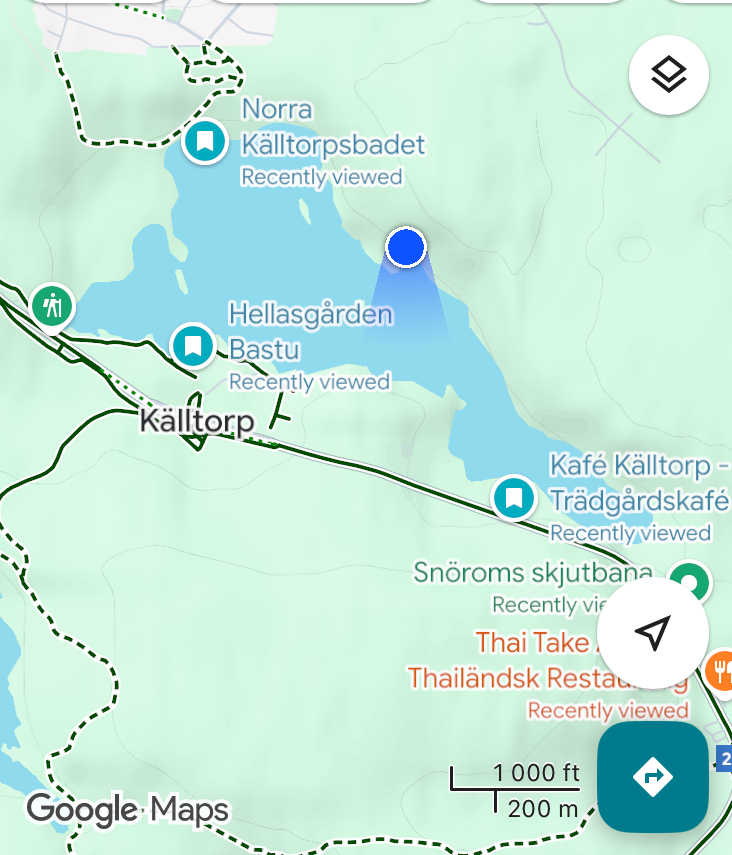Select the Norra Källtorpsbadet saved pin
The height and width of the screenshot is (855, 732).
(x=206, y=141)
